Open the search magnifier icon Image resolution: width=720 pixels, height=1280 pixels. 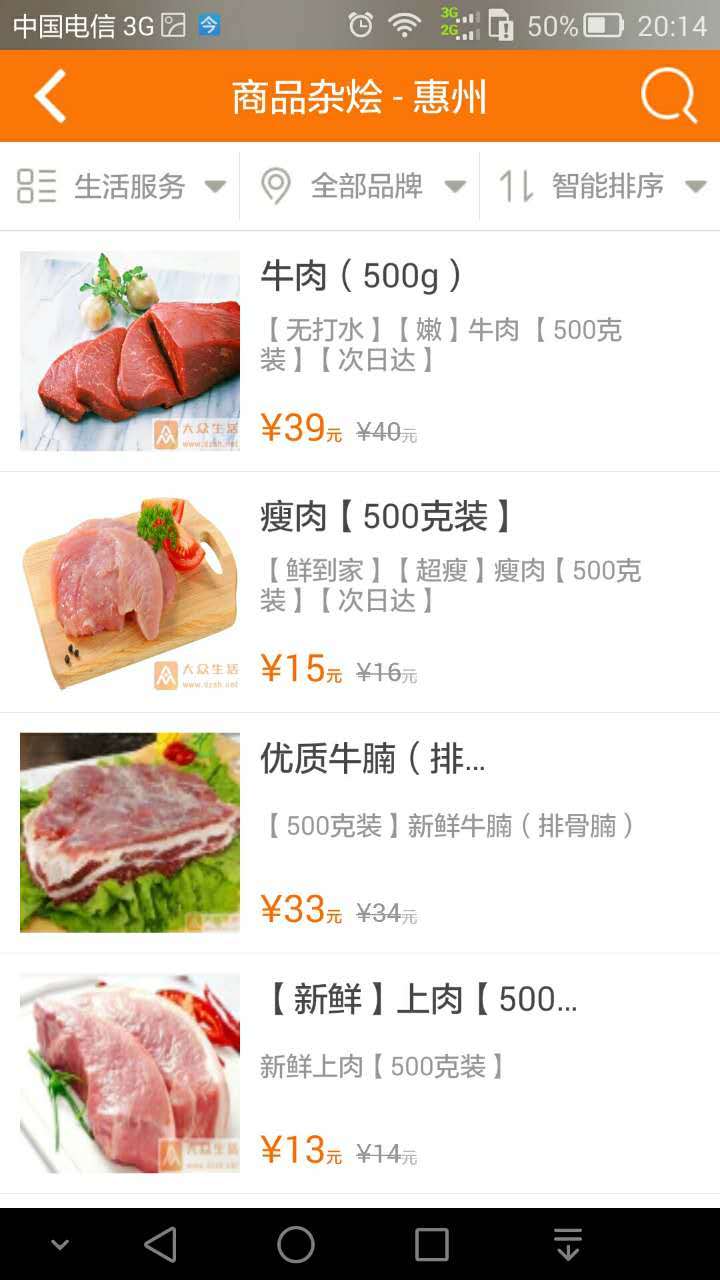click(x=668, y=97)
